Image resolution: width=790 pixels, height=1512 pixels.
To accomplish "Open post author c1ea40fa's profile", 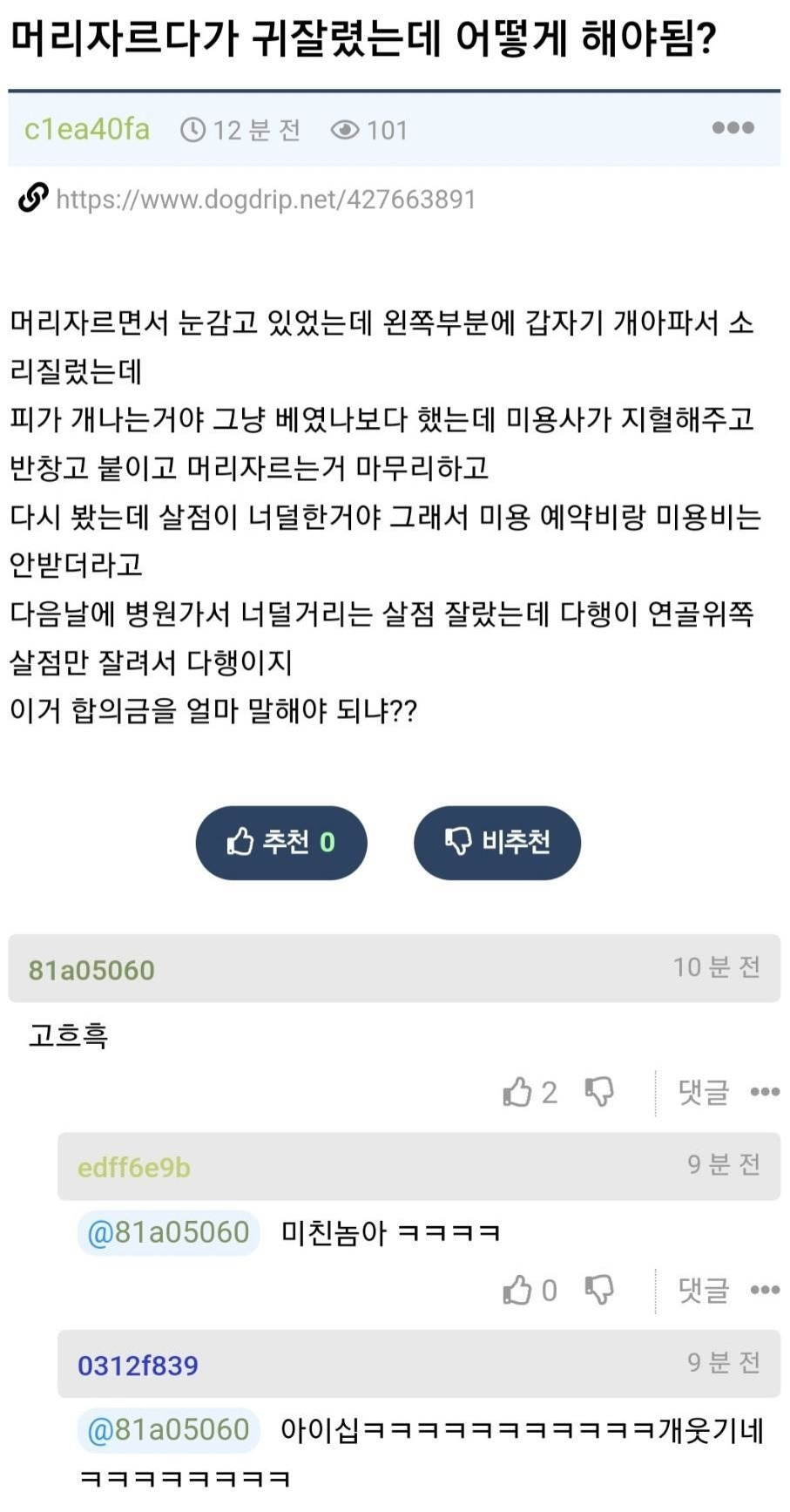I will (87, 130).
